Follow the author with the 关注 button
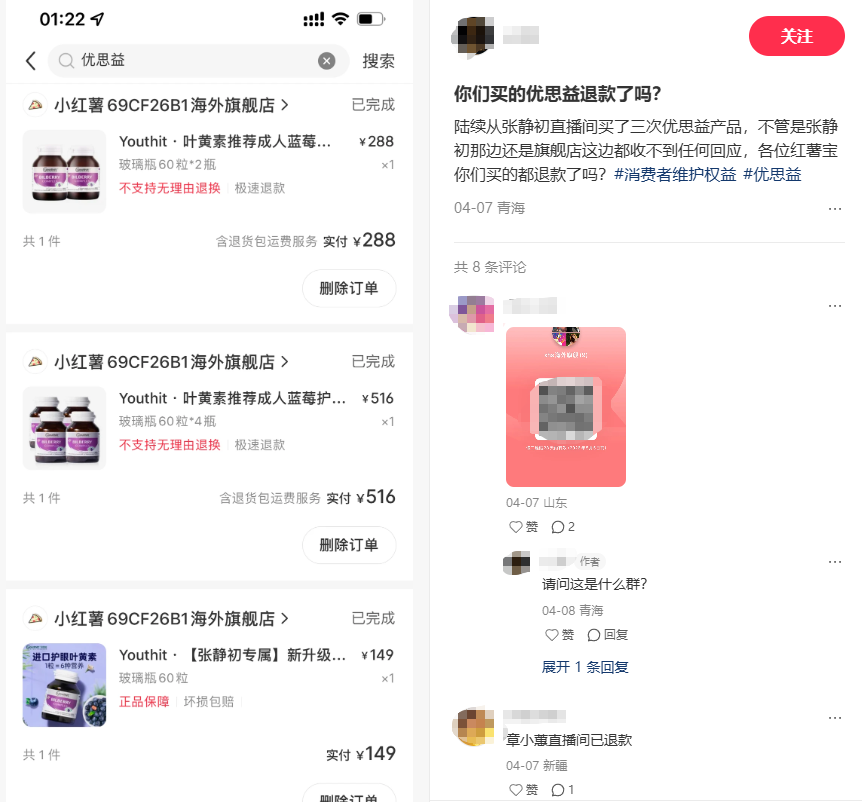862x802 pixels. 796,37
